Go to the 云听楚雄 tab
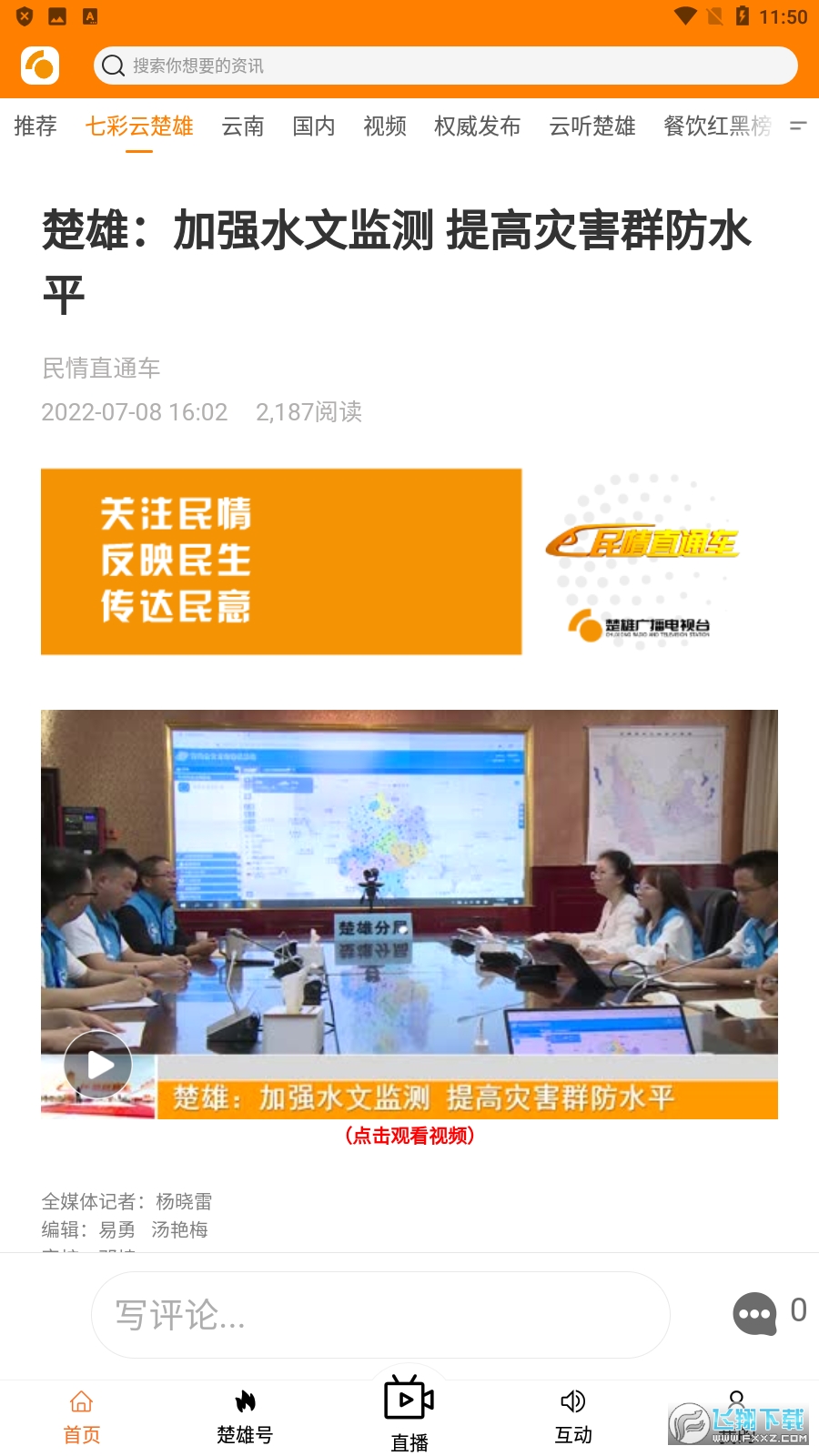The height and width of the screenshot is (1456, 819). pos(592,126)
